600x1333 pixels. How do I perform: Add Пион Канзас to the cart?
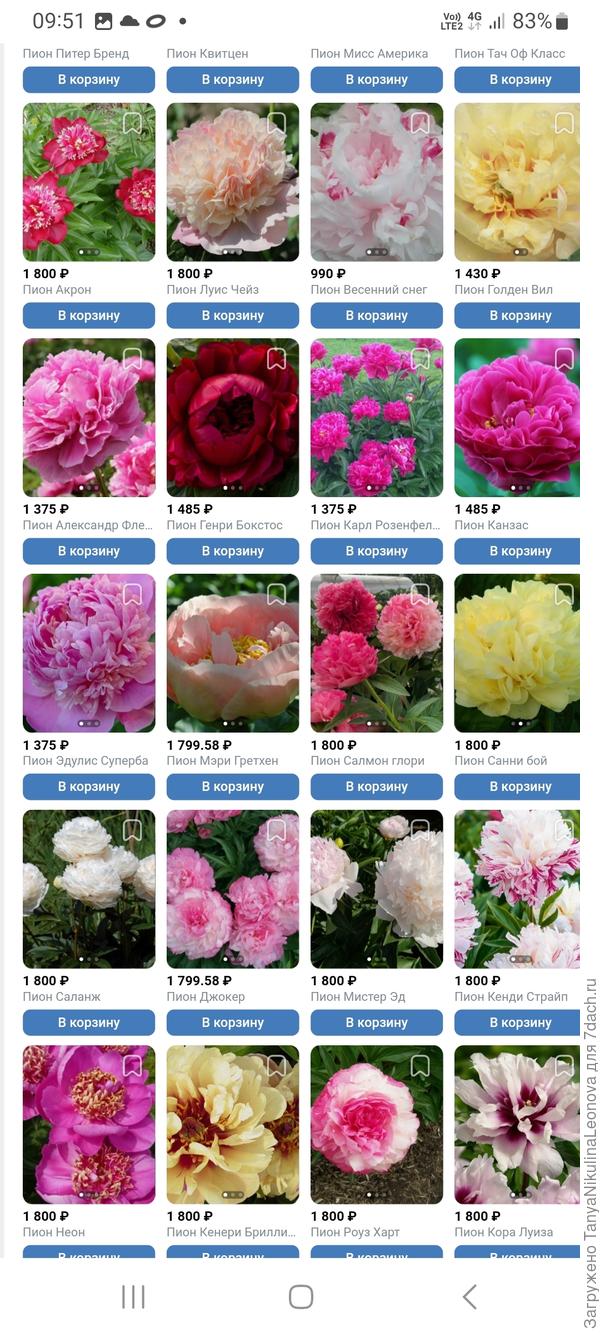click(518, 551)
